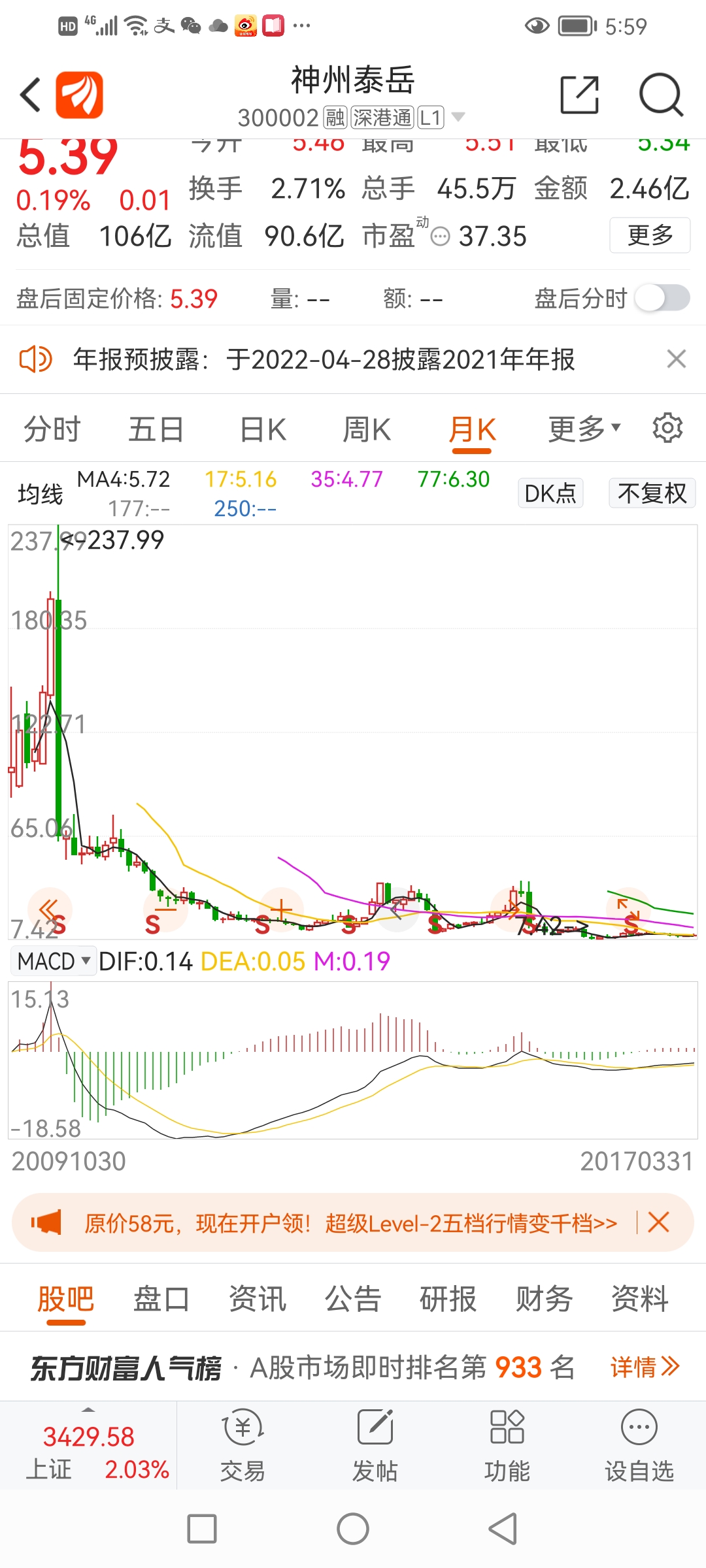706x1568 pixels.
Task: Dismiss the 年报预披露 notice
Action: [676, 359]
